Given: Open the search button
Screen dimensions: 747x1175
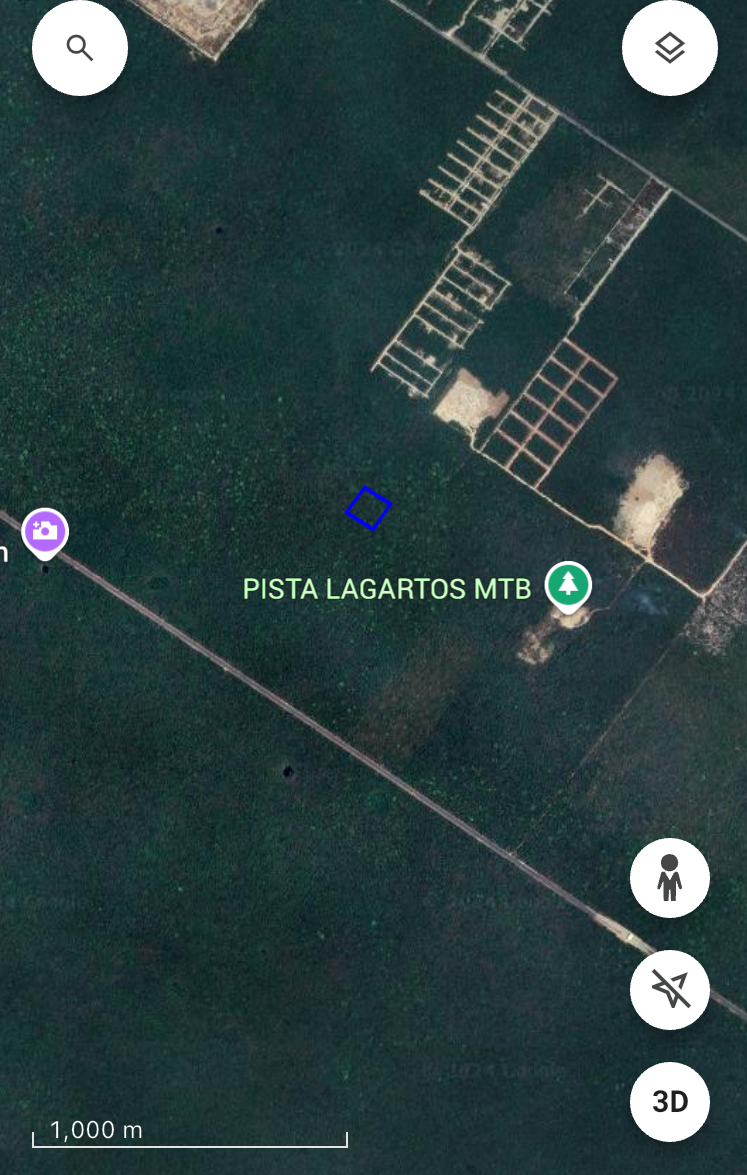Looking at the screenshot, I should (80, 48).
